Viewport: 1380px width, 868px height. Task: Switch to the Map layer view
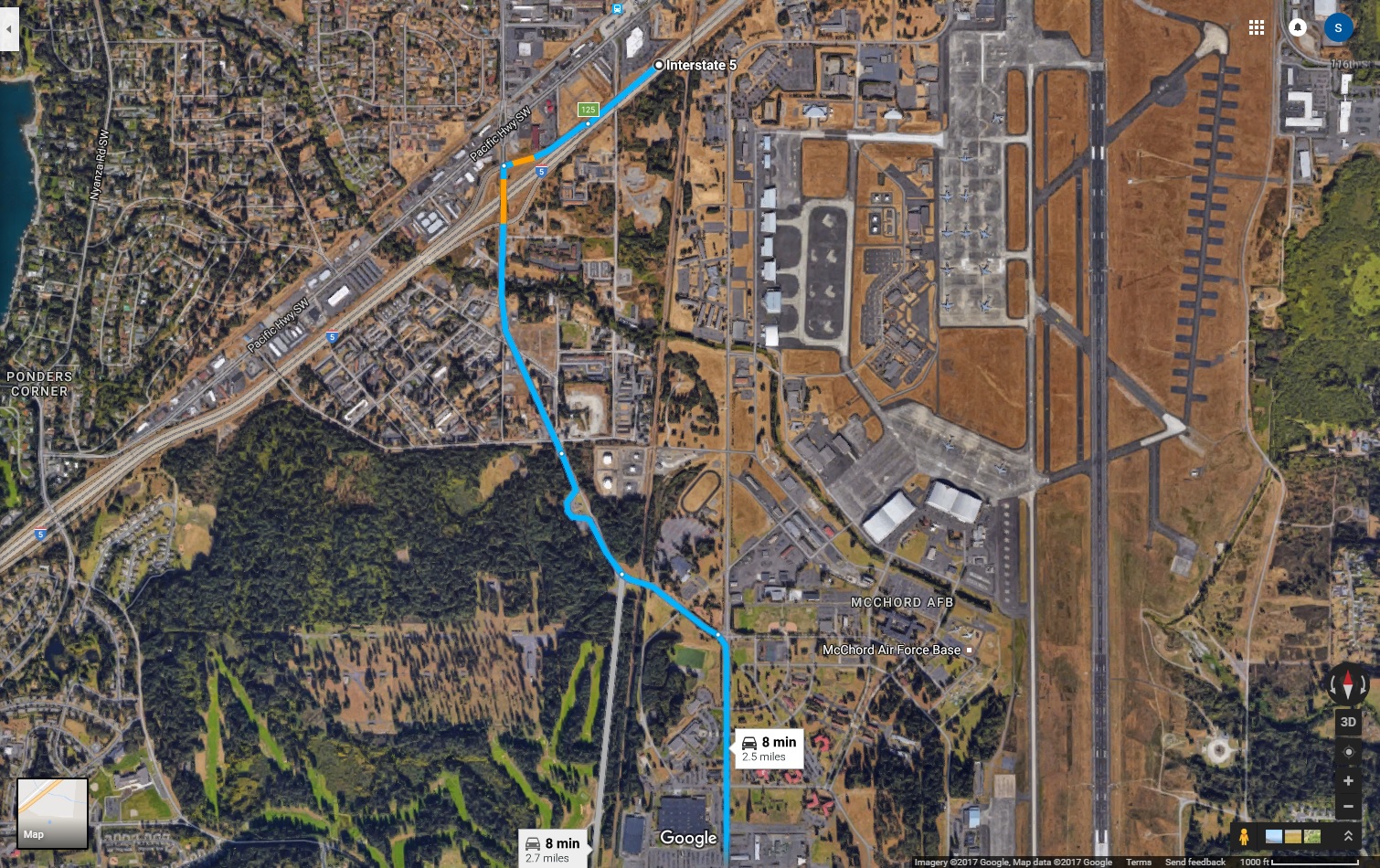tap(52, 813)
